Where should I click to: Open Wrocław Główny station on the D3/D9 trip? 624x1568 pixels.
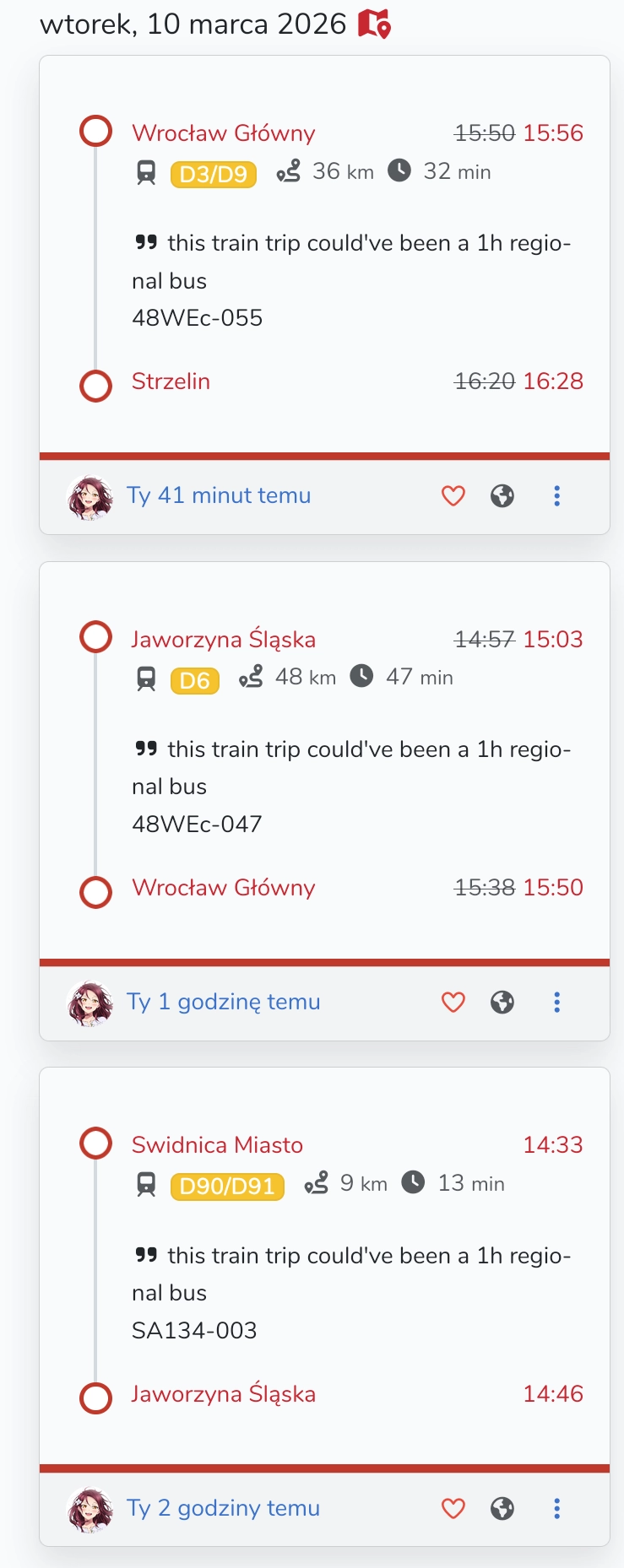click(x=224, y=133)
